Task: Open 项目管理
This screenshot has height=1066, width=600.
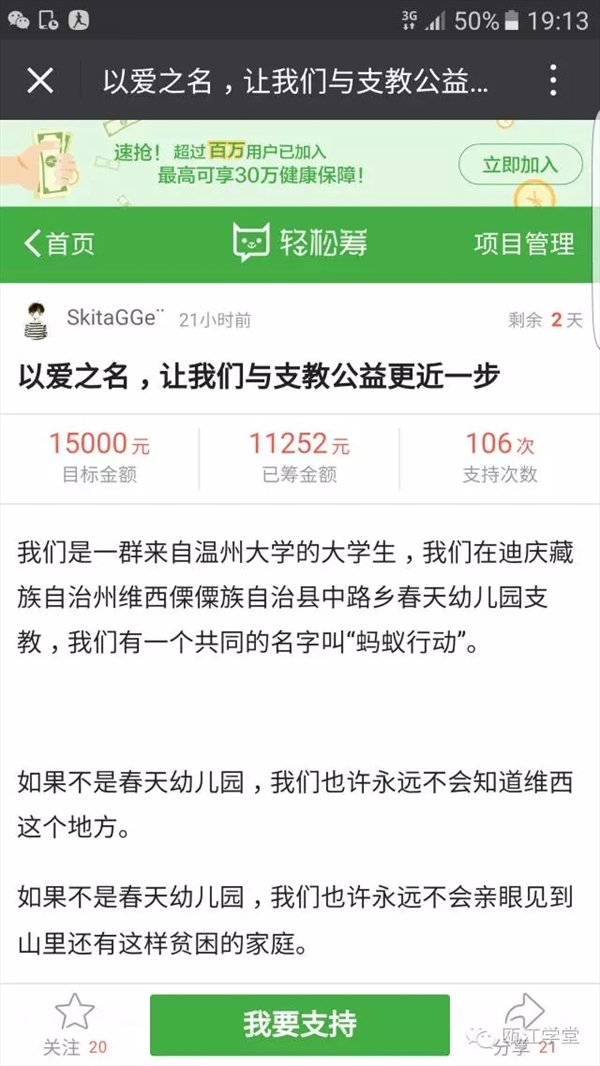Action: 524,243
